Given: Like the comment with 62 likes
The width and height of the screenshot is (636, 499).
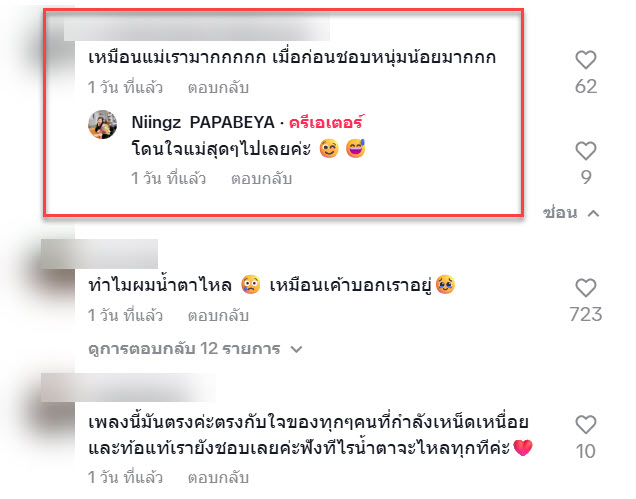Looking at the screenshot, I should (x=586, y=61).
